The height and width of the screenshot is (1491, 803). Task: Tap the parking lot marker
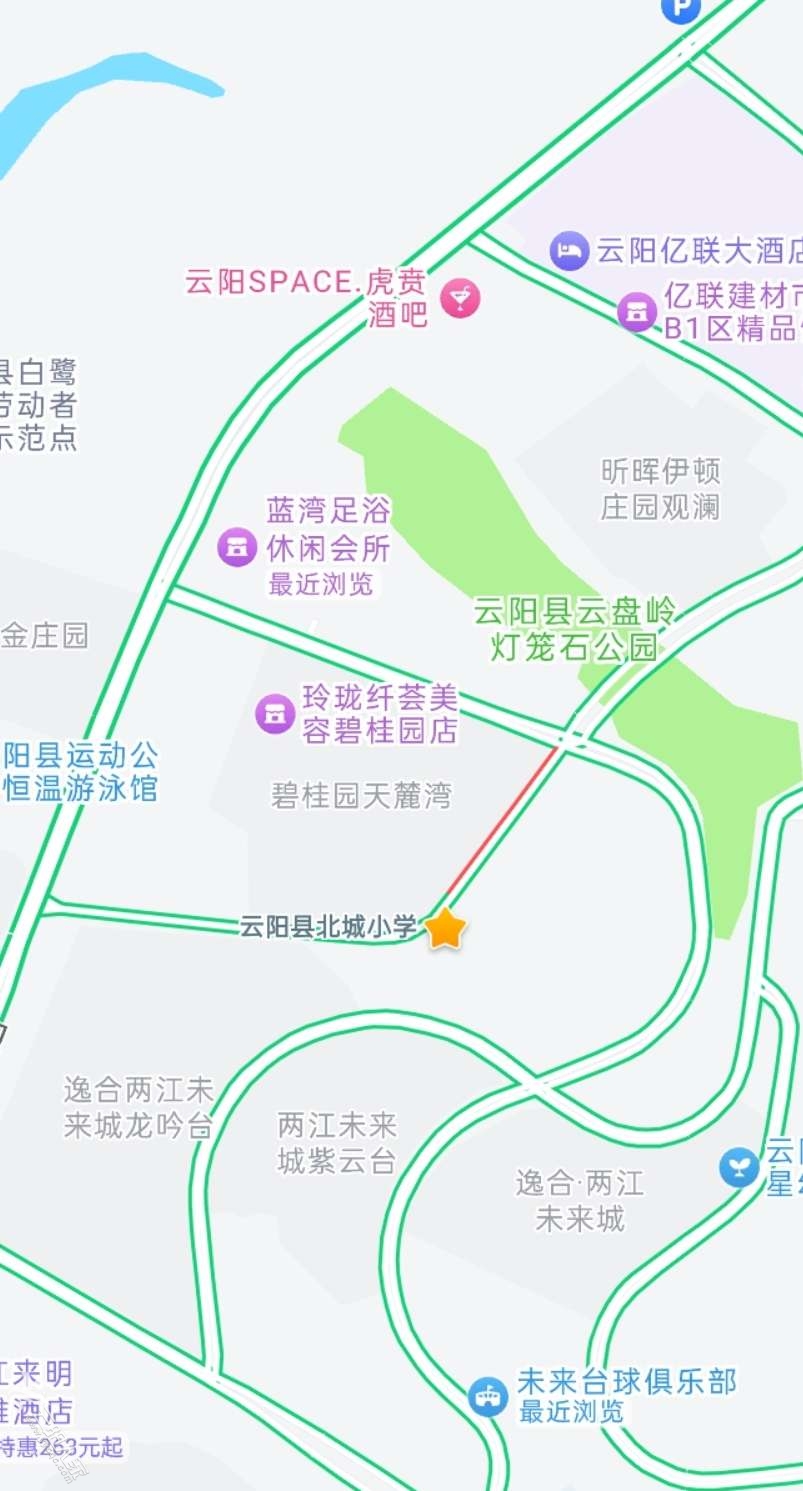click(x=681, y=8)
